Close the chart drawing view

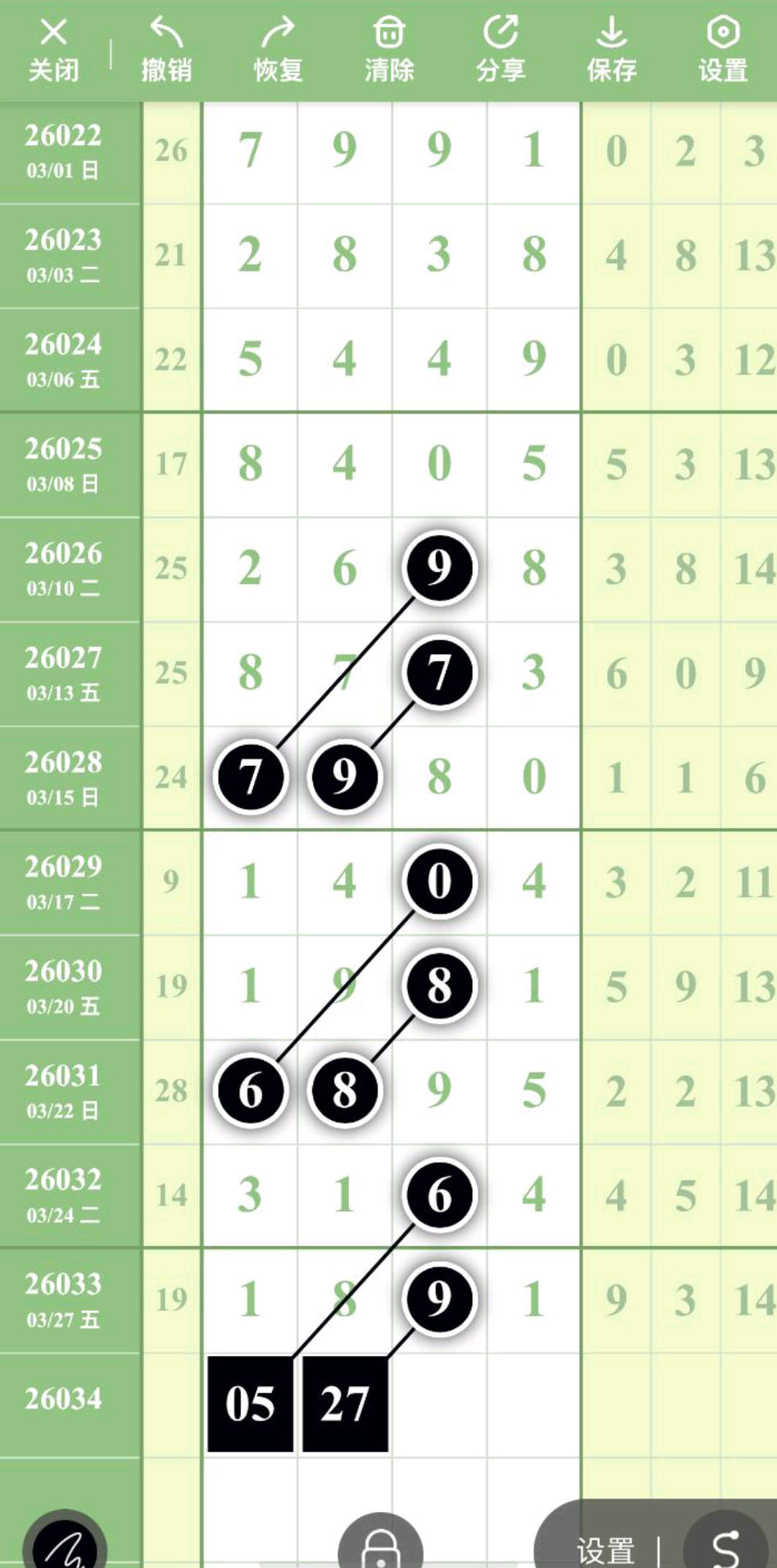54,50
